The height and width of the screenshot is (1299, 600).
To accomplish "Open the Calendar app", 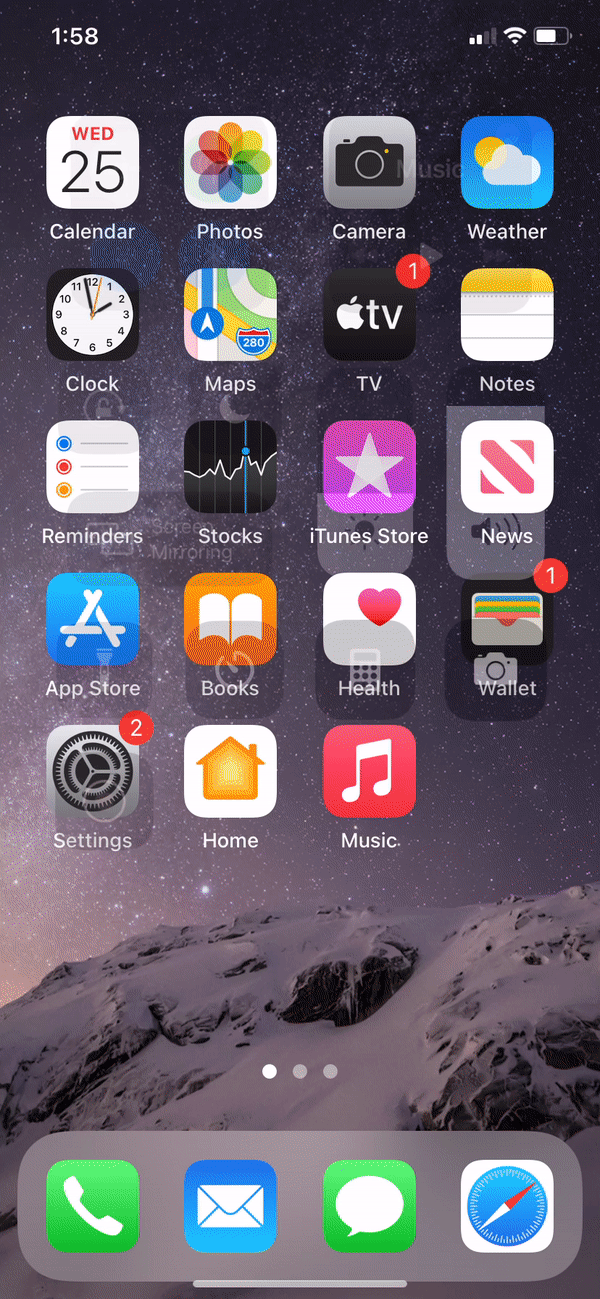I will click(92, 162).
